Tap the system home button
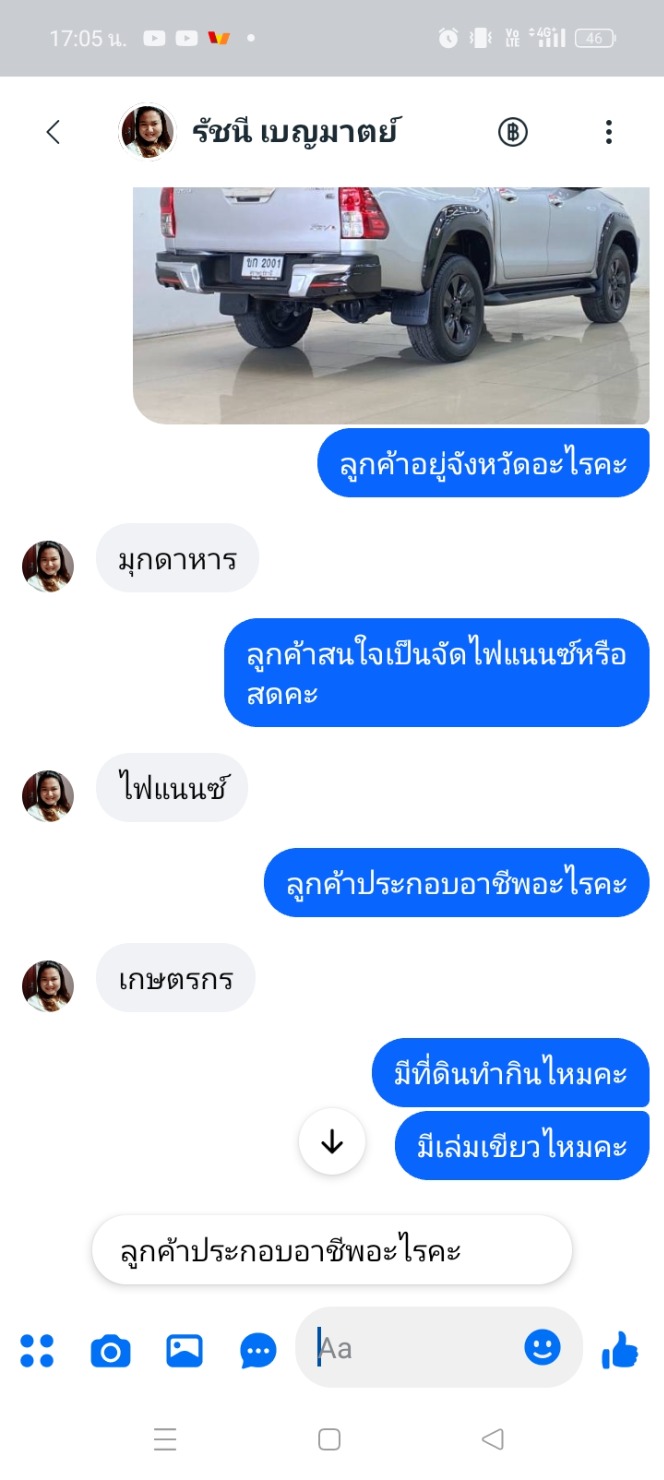The image size is (664, 1480). tap(329, 1439)
